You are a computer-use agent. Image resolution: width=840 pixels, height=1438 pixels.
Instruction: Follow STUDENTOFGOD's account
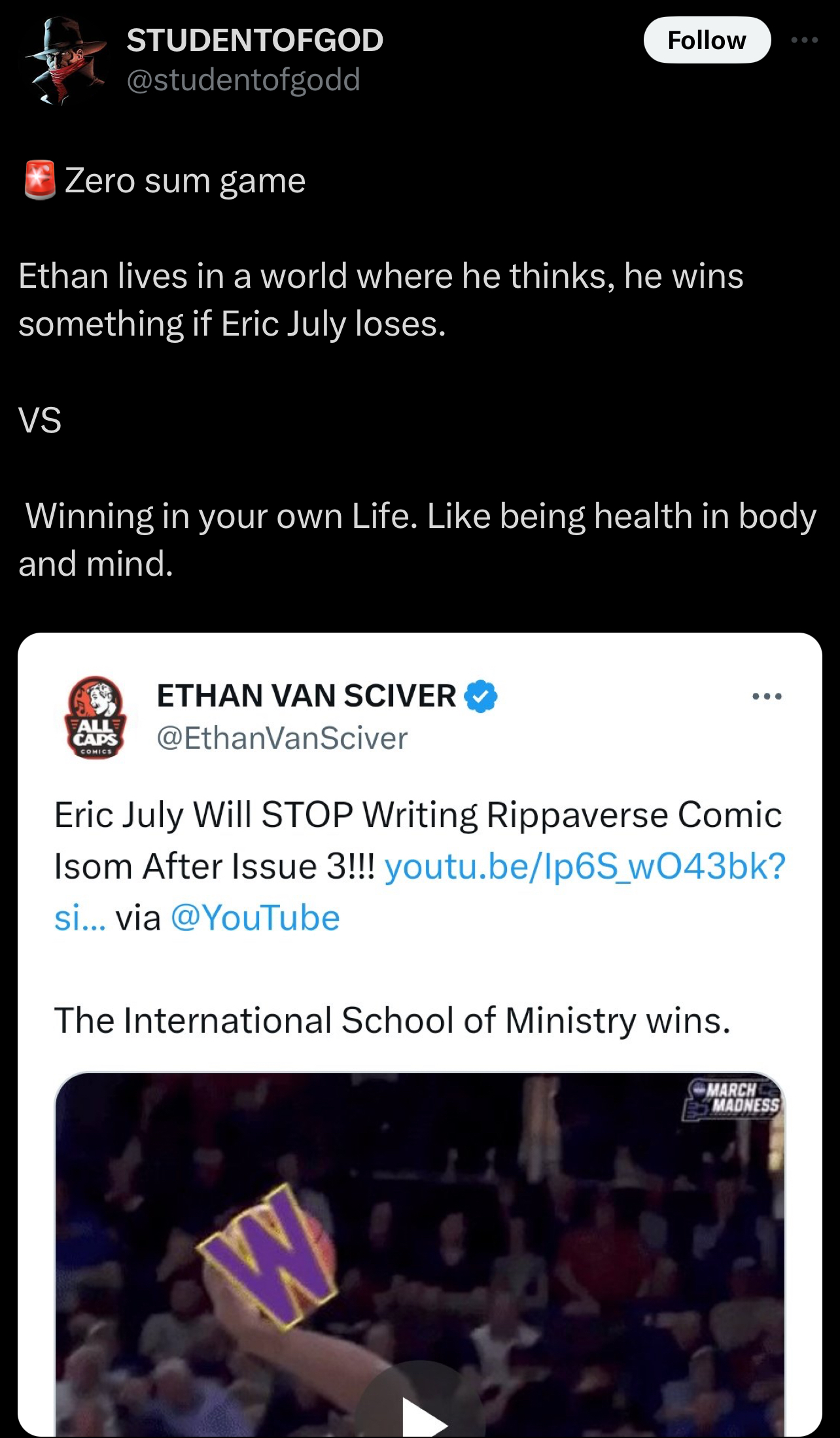coord(707,41)
